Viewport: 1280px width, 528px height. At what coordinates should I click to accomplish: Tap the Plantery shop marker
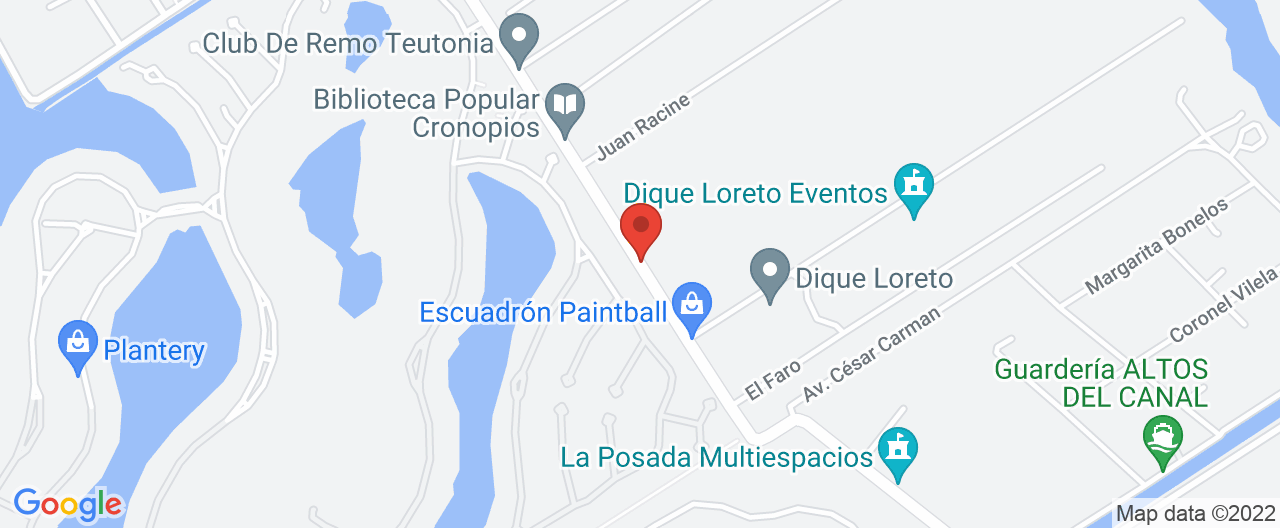(x=78, y=343)
